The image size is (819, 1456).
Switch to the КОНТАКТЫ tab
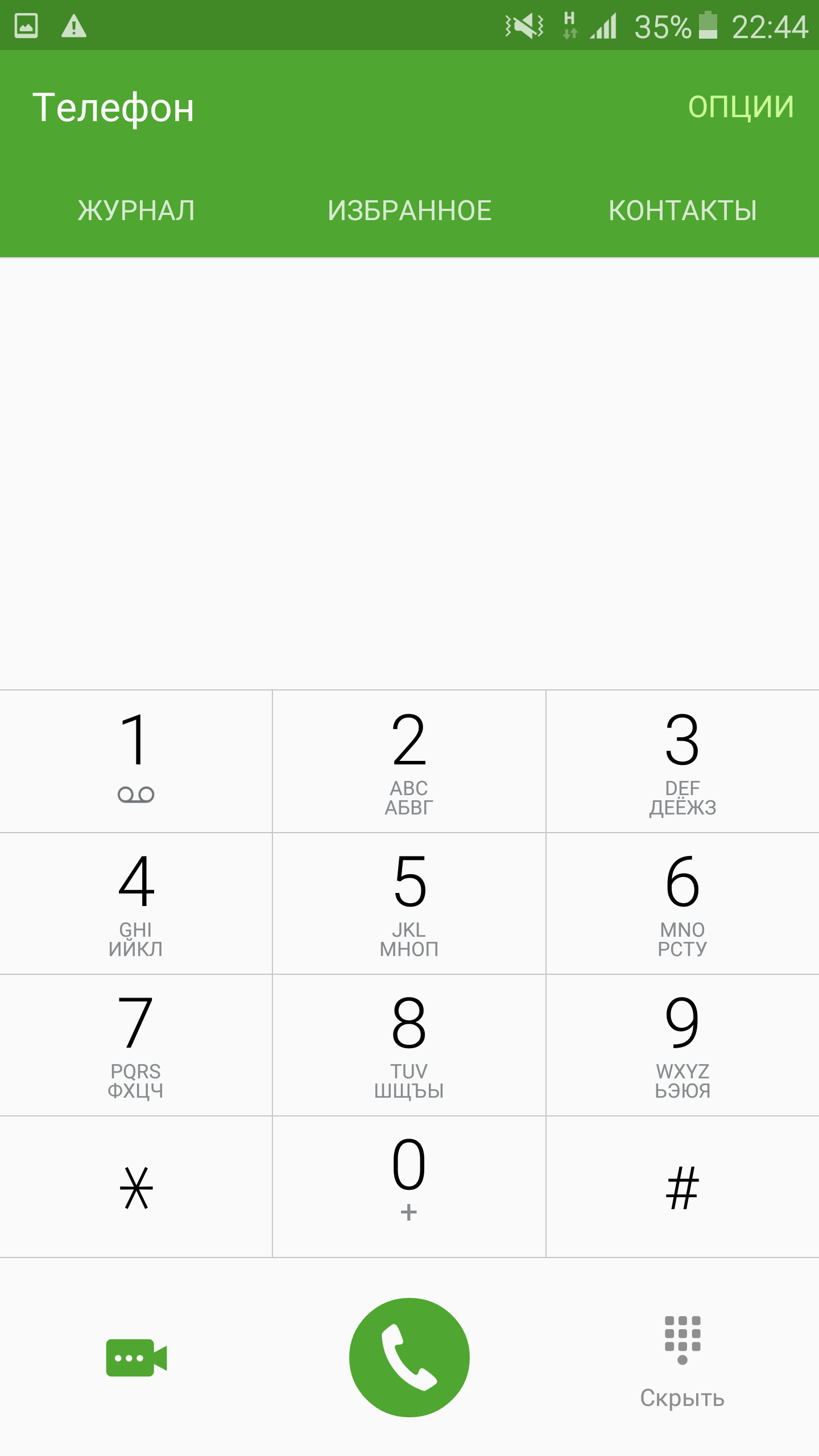click(x=682, y=210)
